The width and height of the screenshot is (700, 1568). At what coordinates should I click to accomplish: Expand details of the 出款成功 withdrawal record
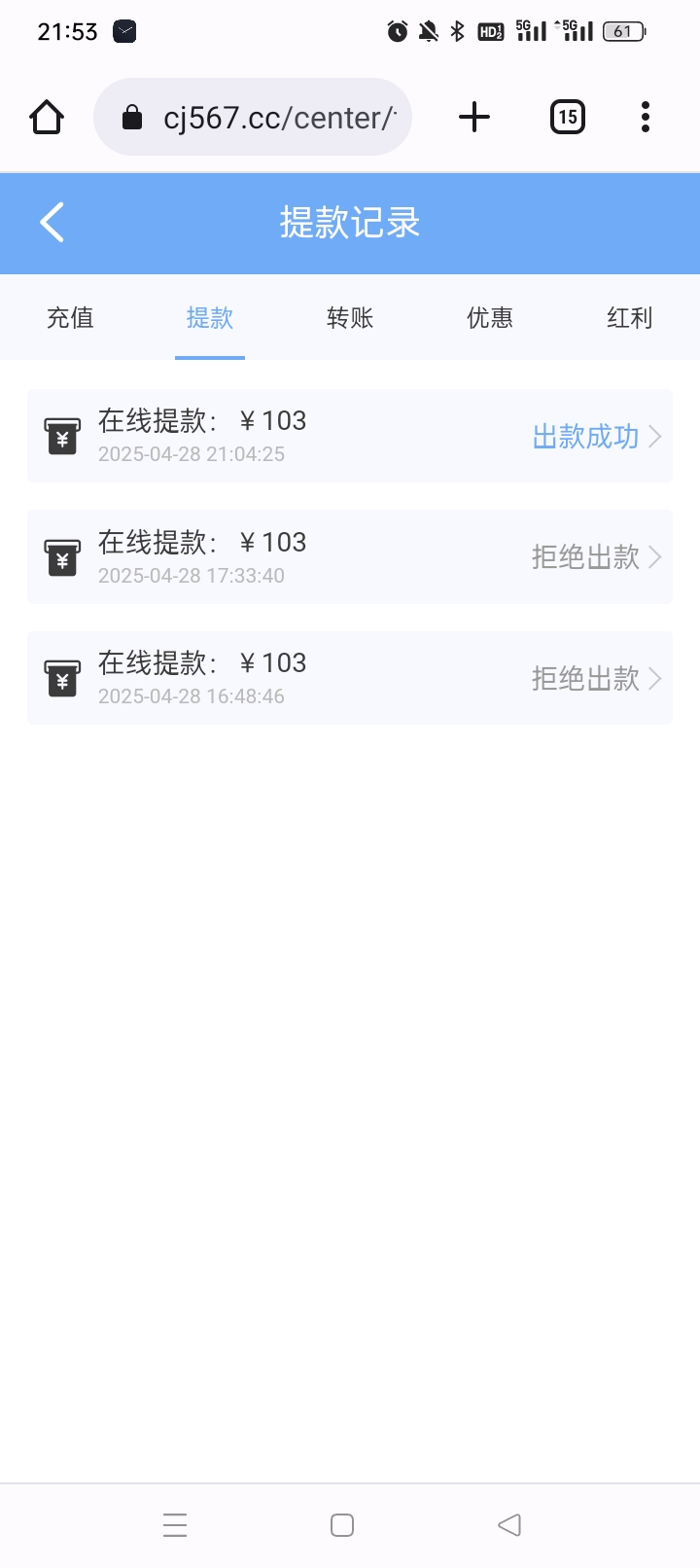(x=659, y=436)
